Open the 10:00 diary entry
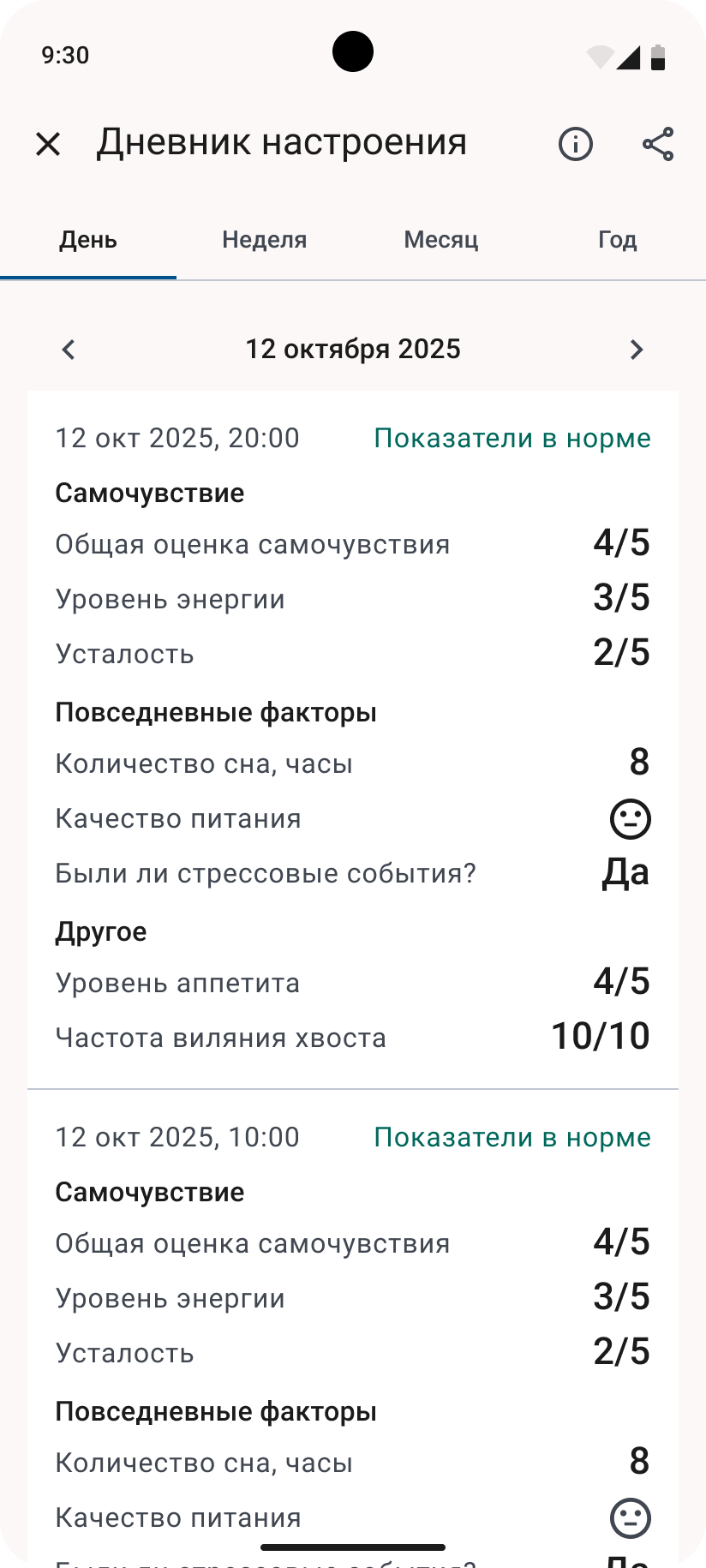The width and height of the screenshot is (706, 1568). click(353, 1328)
